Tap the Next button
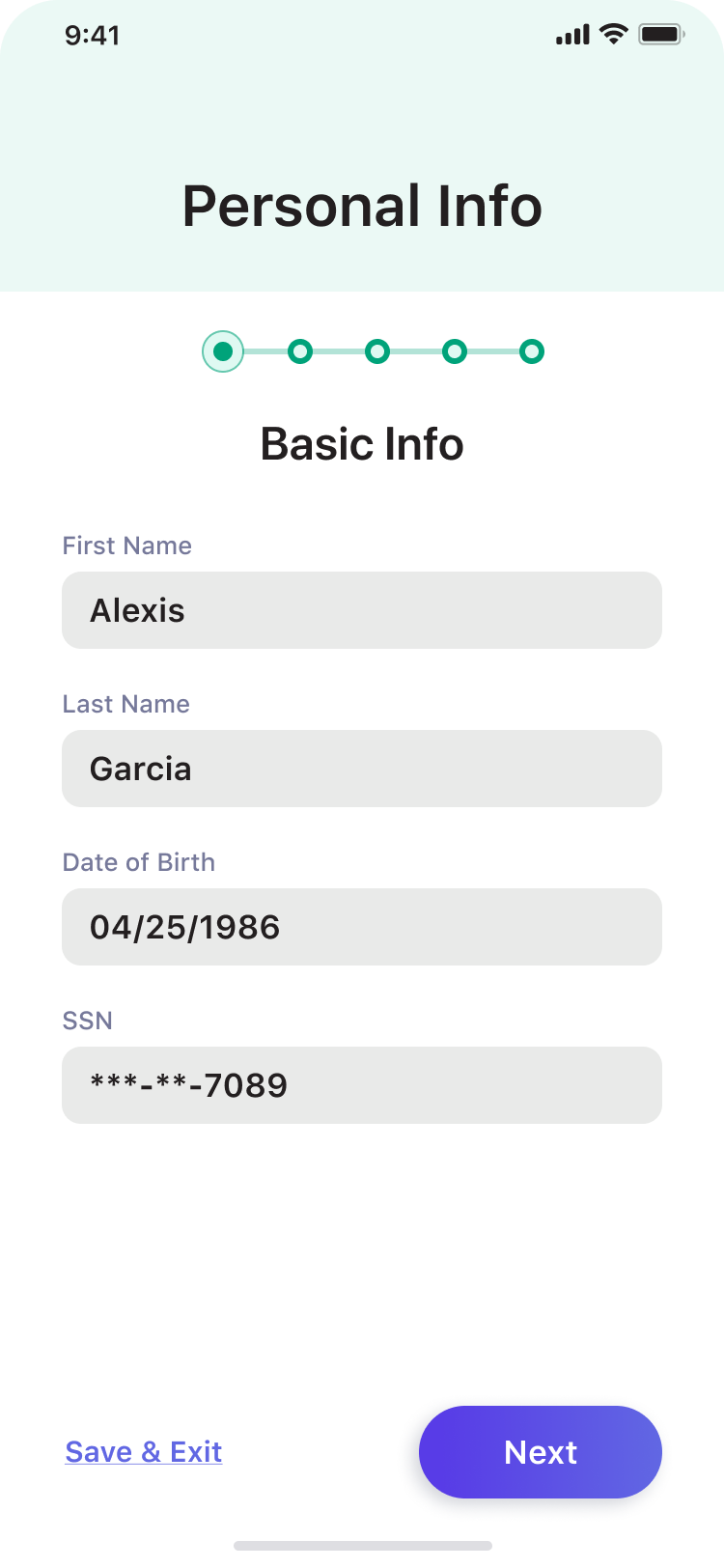724x1568 pixels. tap(540, 1452)
